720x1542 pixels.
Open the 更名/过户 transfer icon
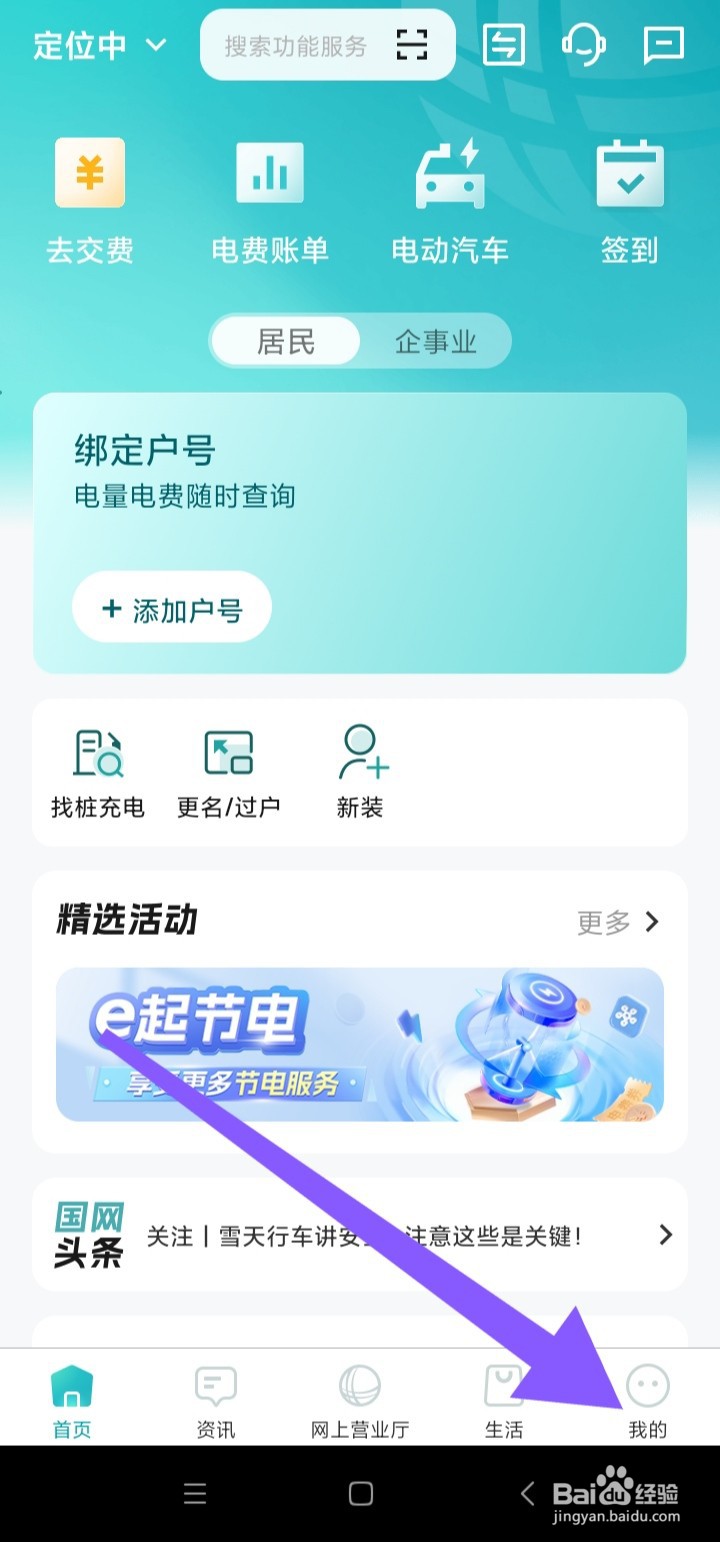point(228,768)
